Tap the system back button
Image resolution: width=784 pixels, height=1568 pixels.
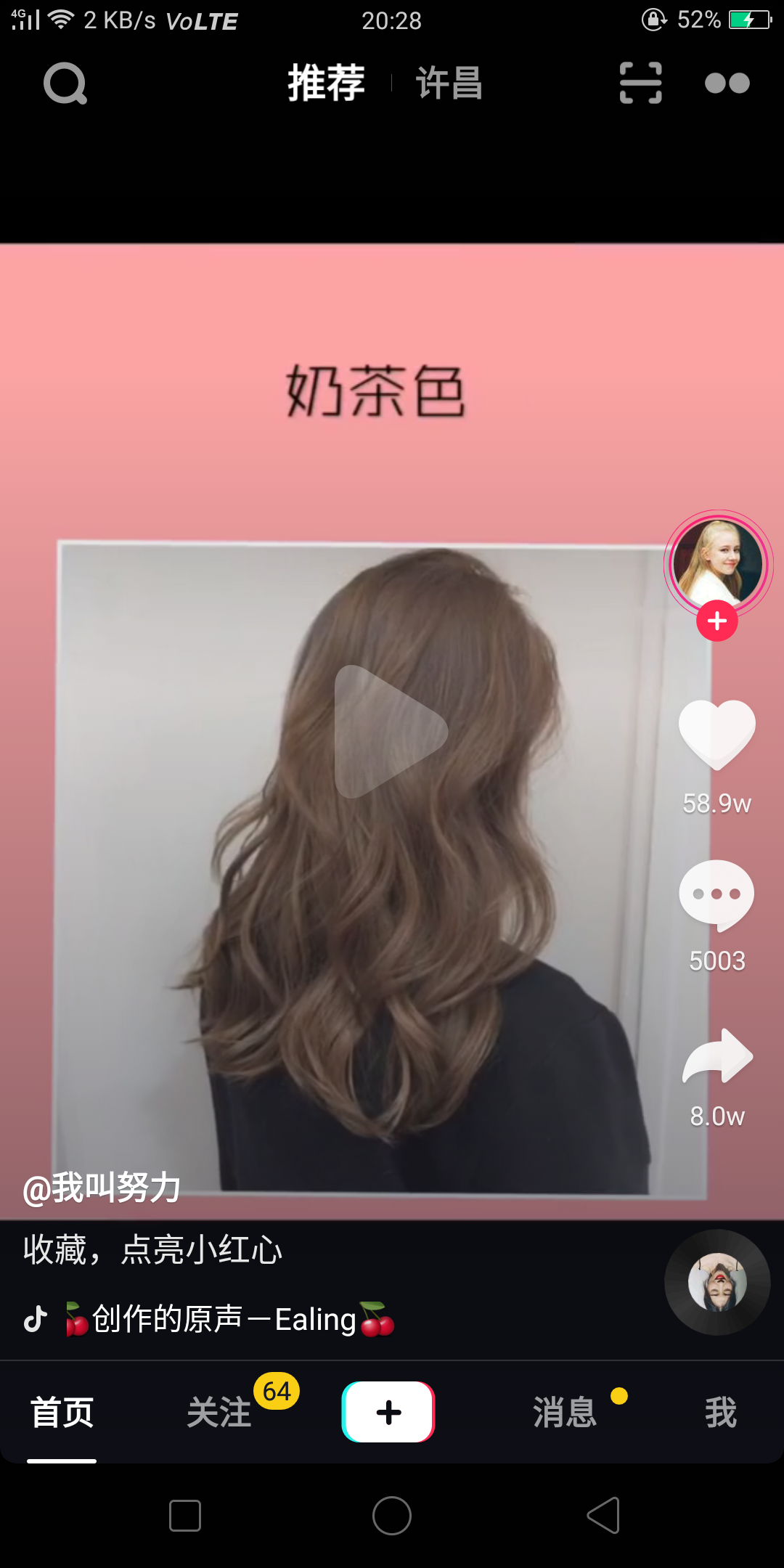tap(603, 1515)
